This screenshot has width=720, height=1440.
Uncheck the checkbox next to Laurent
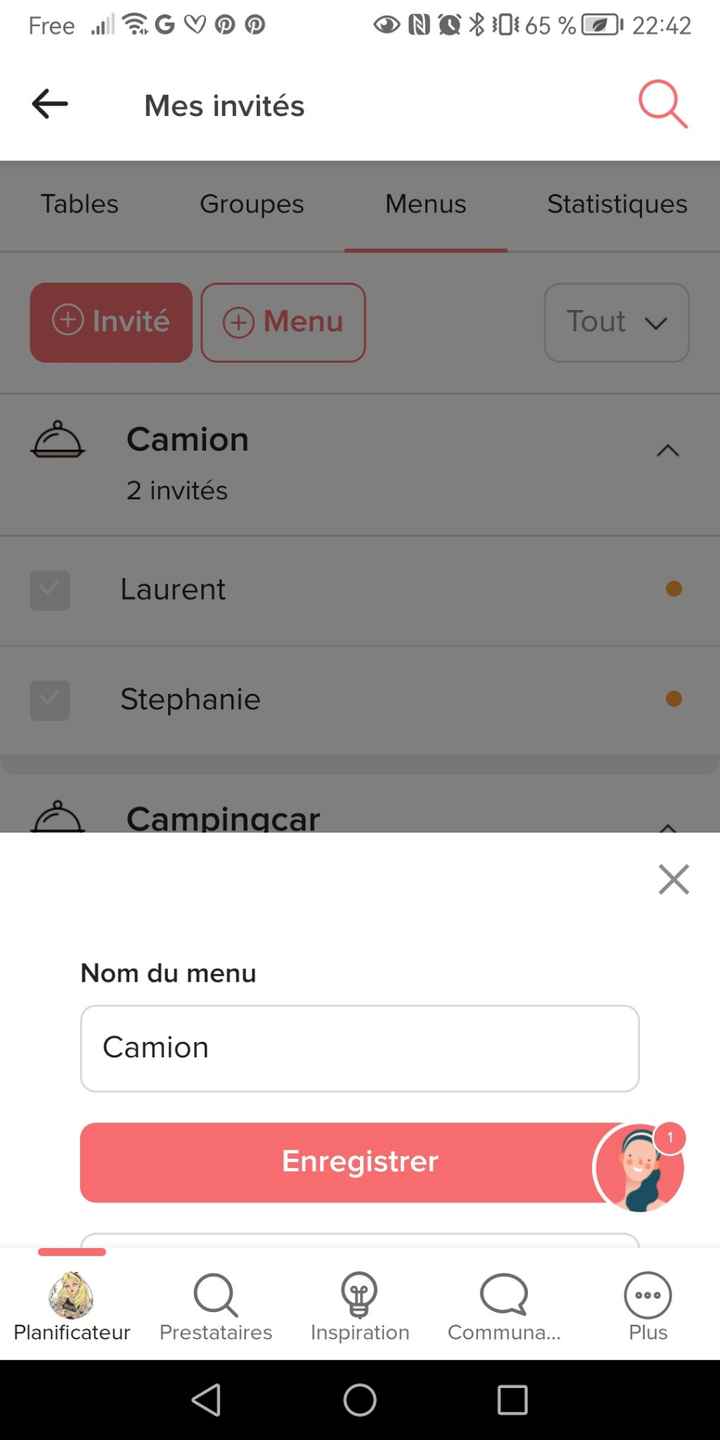click(50, 590)
